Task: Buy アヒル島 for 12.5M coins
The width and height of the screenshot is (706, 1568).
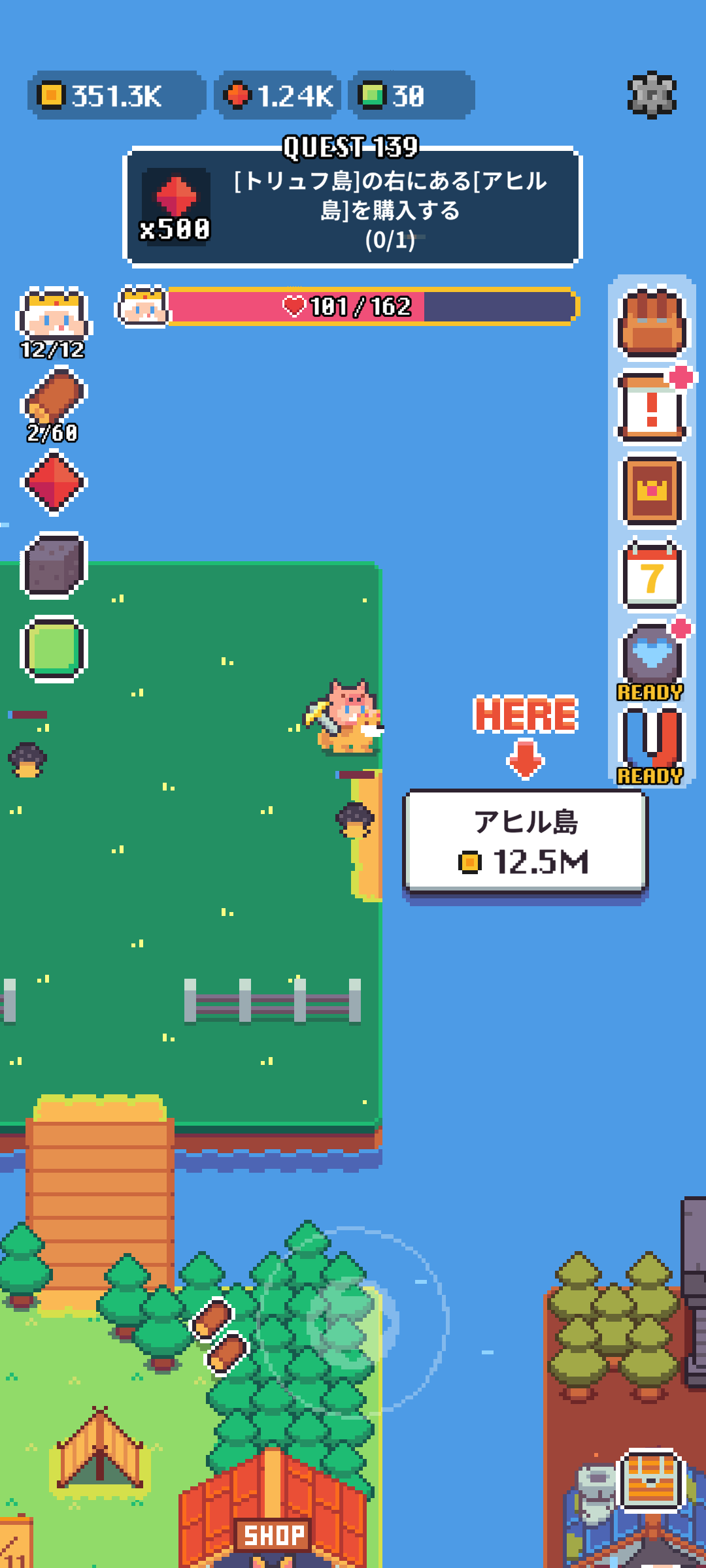Action: click(x=526, y=841)
